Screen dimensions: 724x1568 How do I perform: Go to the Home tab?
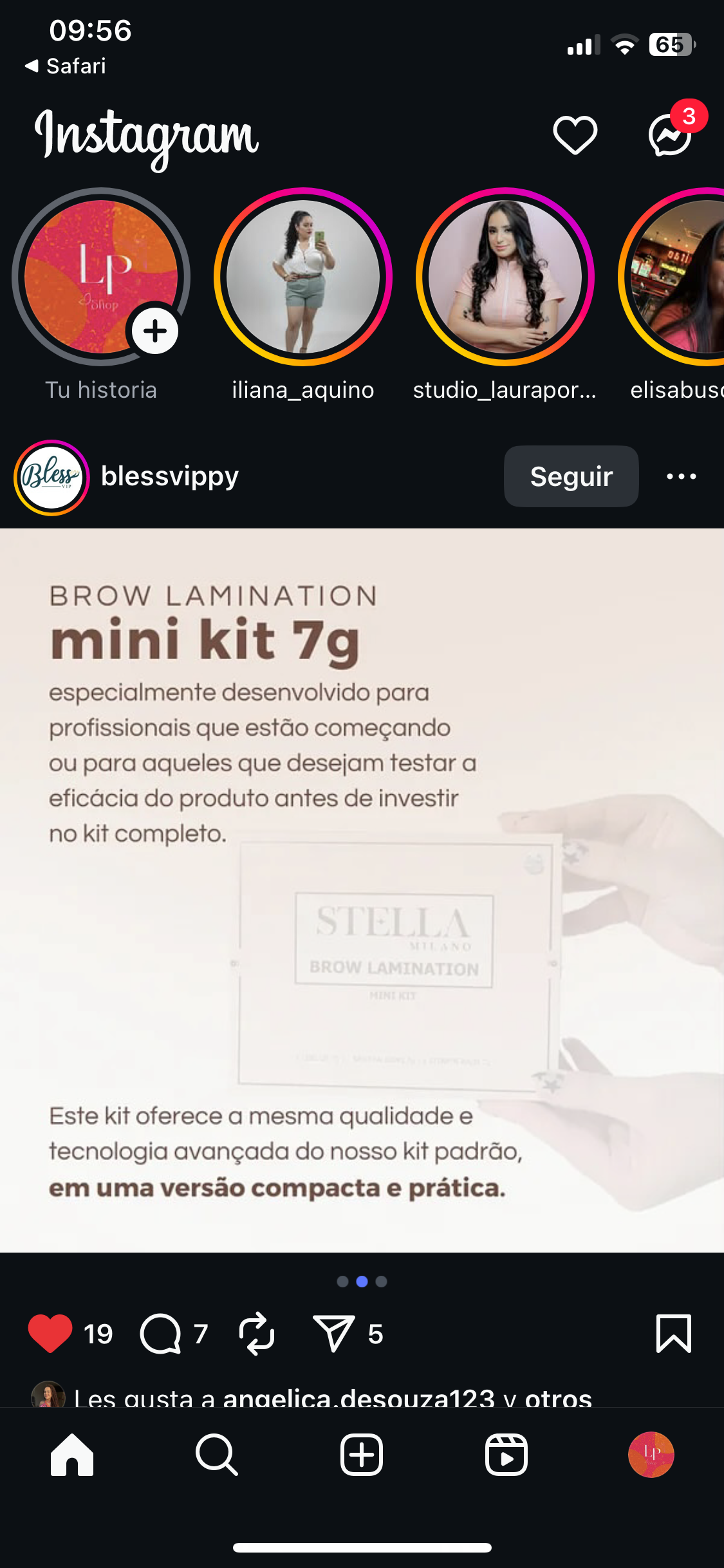pyautogui.click(x=72, y=1455)
